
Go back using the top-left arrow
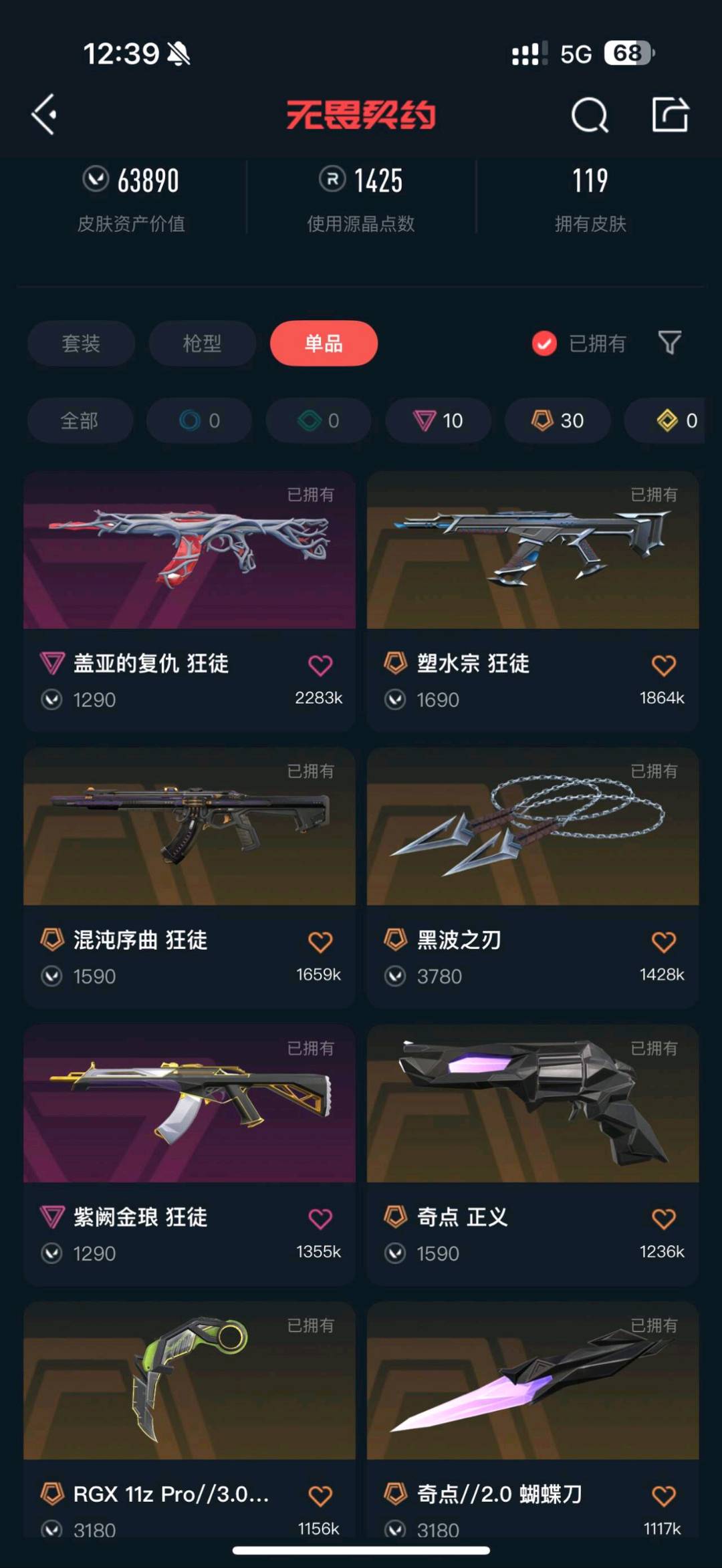45,114
